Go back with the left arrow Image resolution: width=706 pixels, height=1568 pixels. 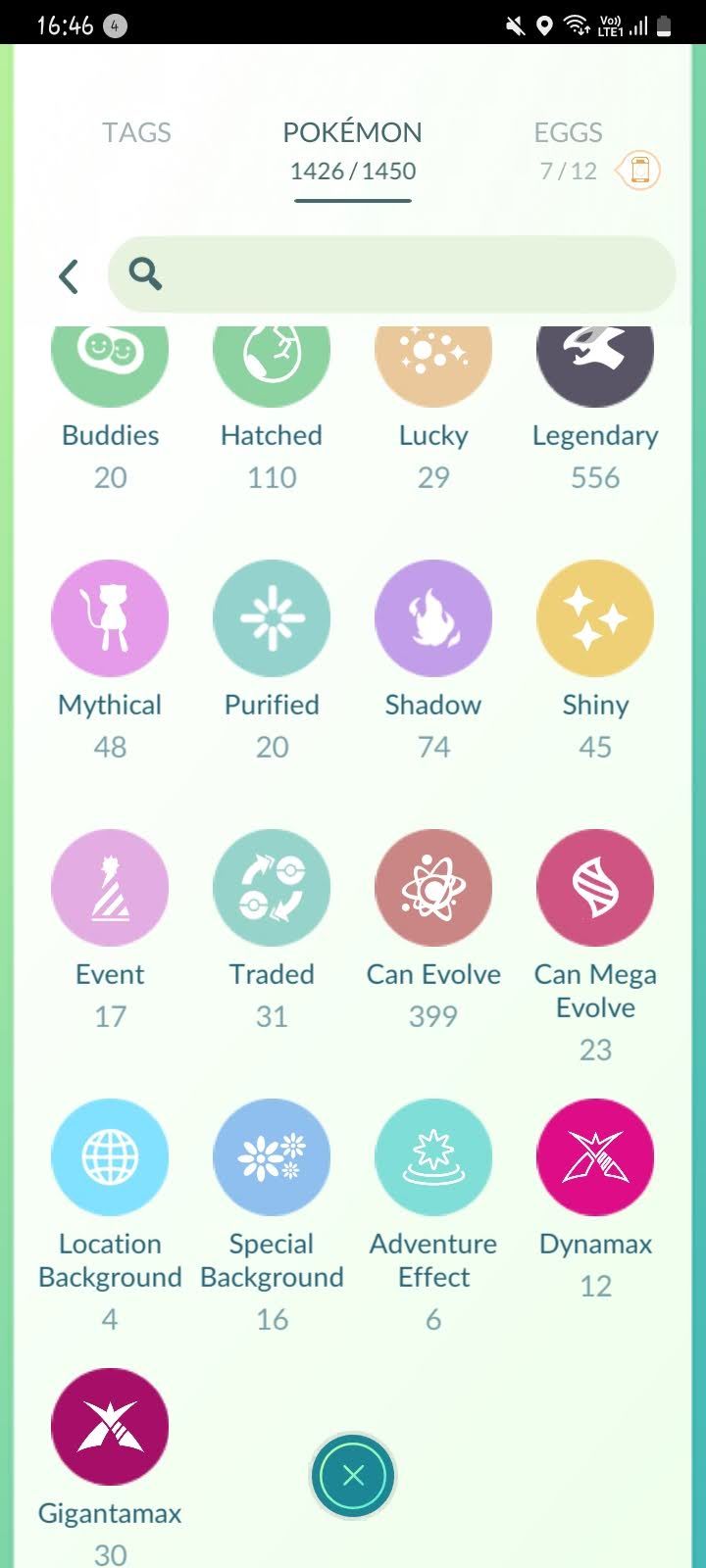[68, 276]
